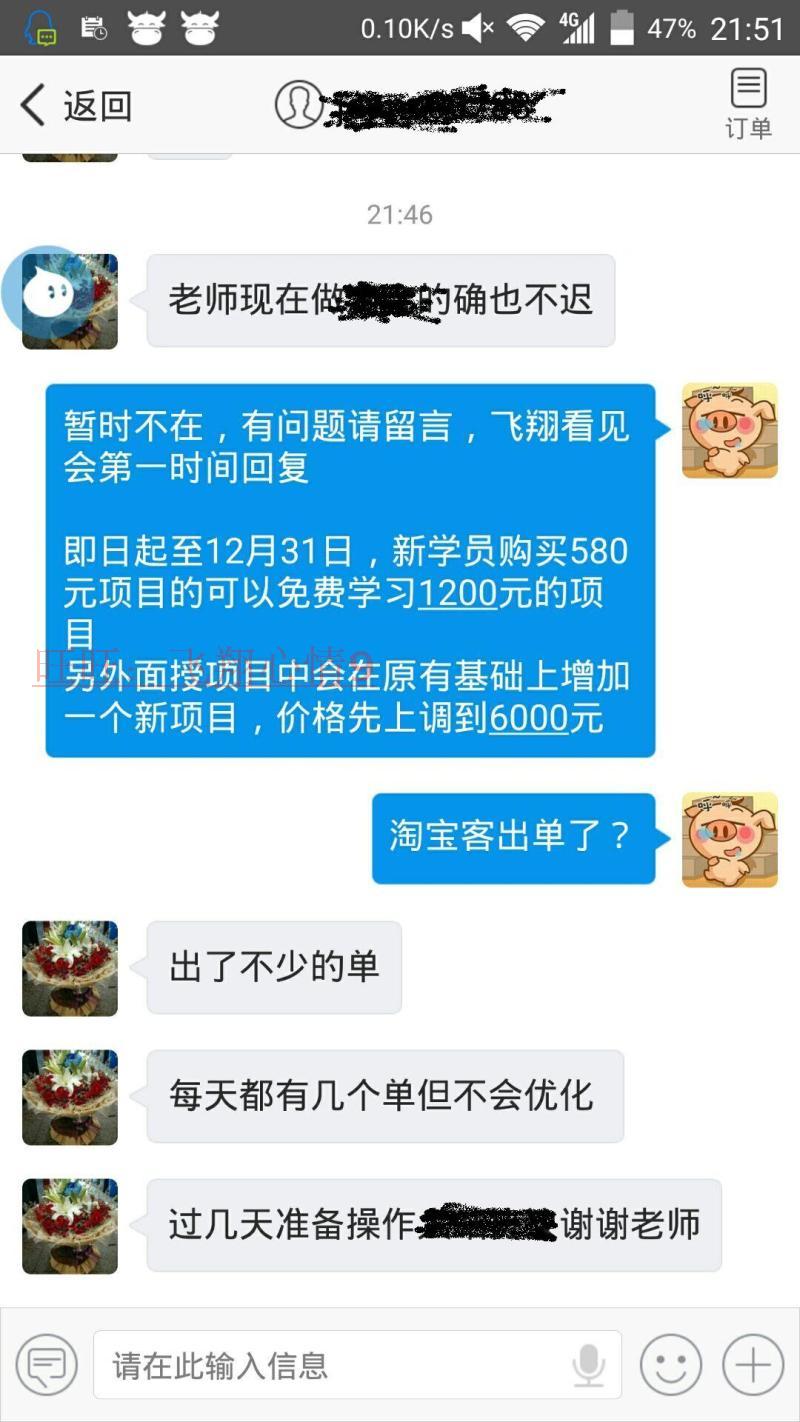Screen dimensions: 800x1422
Task: Open quick replies icon beside input
Action: coord(46,1365)
